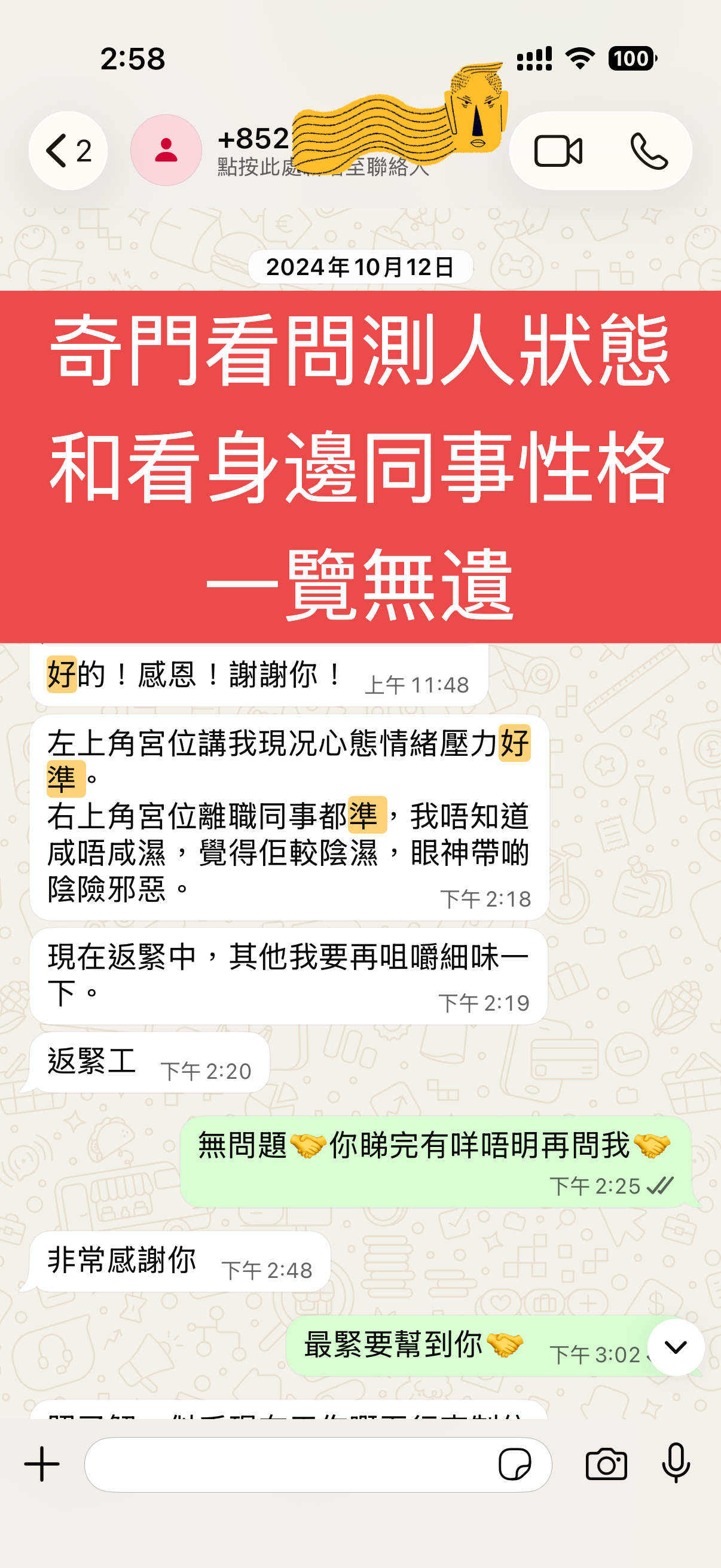The width and height of the screenshot is (721, 1568).
Task: Tap the microphone to record voice message
Action: (x=676, y=1463)
